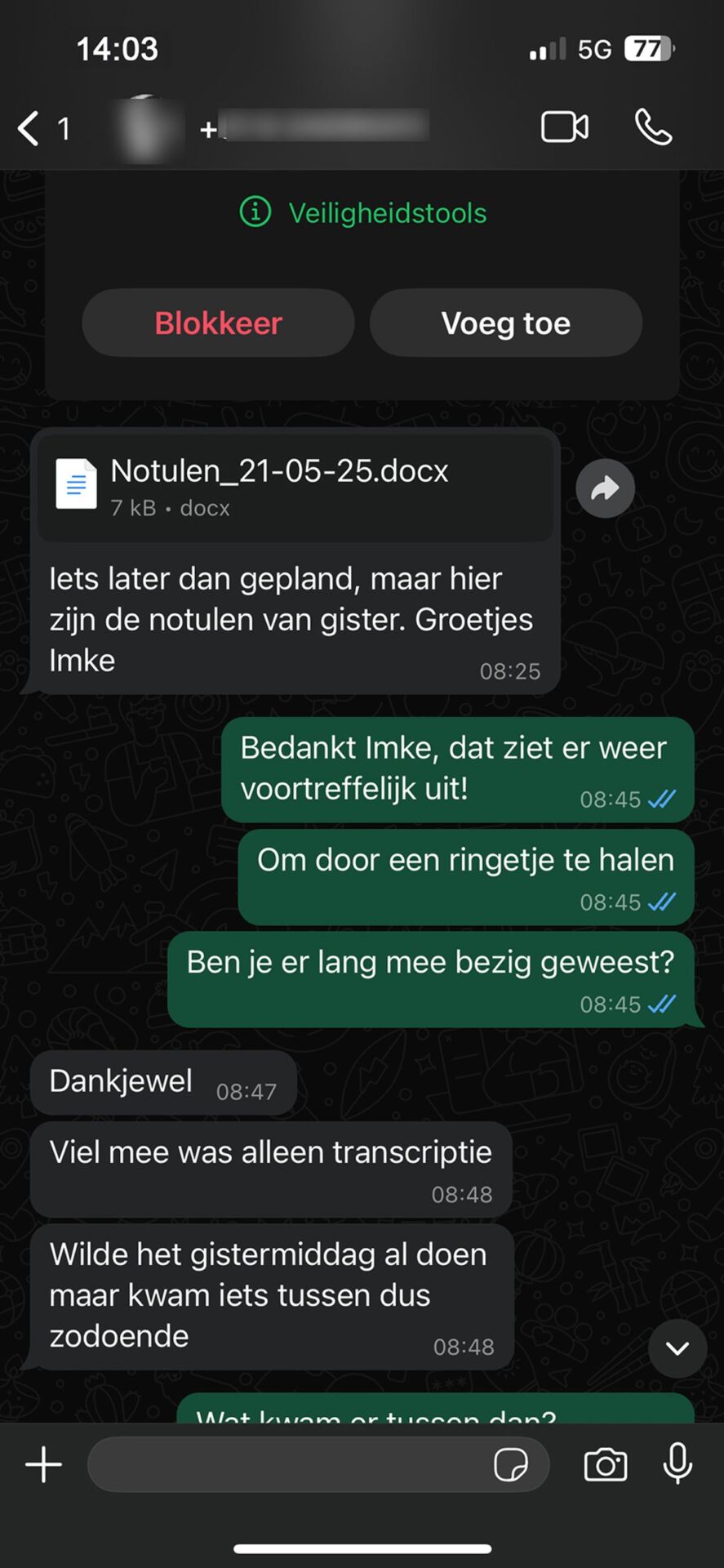Focus the message text field
This screenshot has height=1568, width=724.
(286, 1464)
